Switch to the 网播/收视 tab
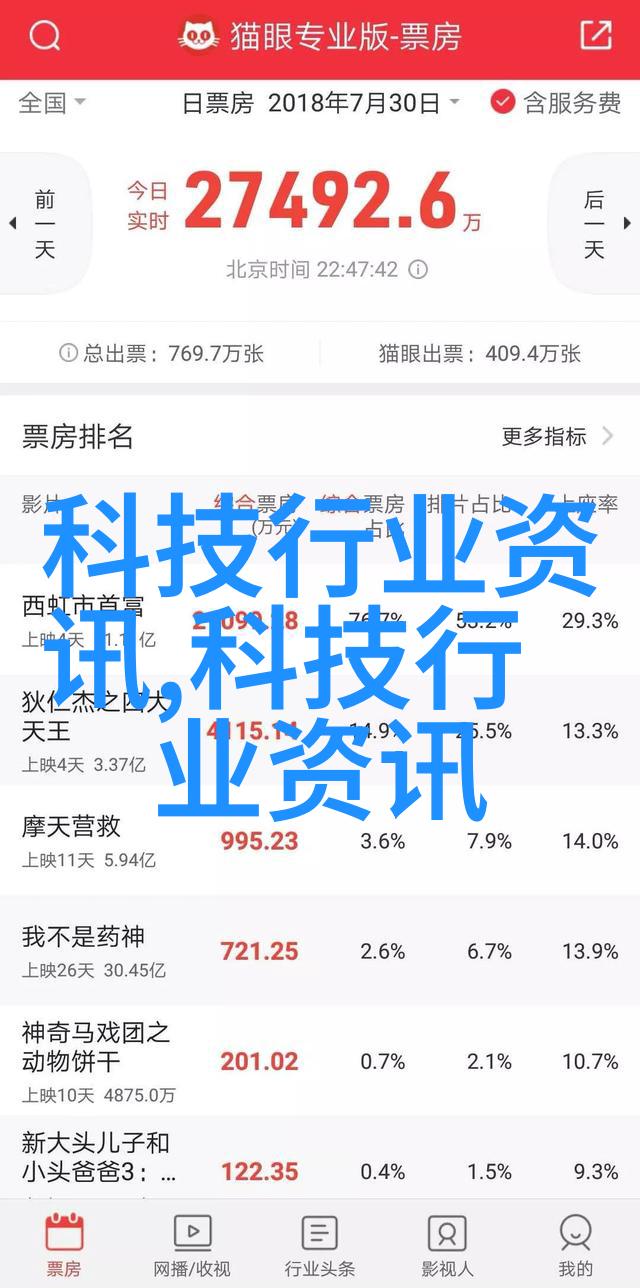 coord(192,1245)
